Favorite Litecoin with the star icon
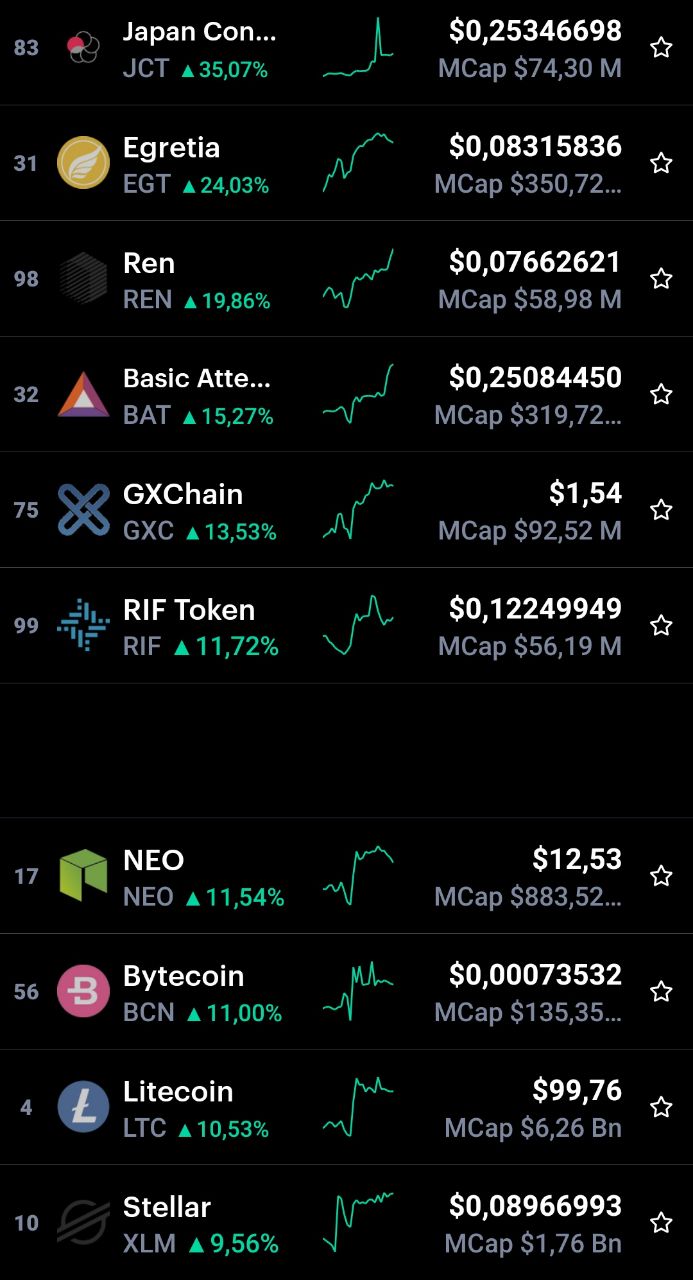 (661, 1107)
